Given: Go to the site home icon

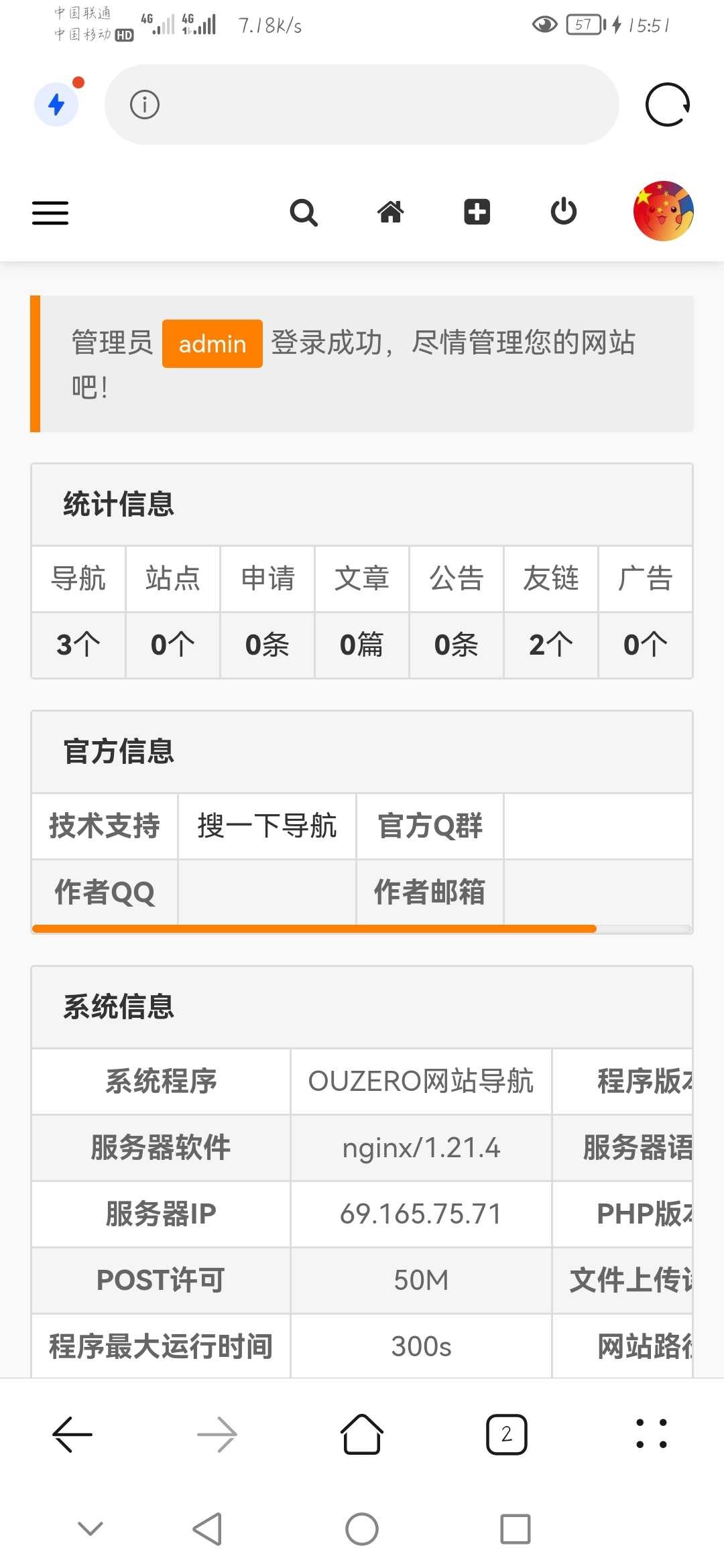Looking at the screenshot, I should [390, 212].
